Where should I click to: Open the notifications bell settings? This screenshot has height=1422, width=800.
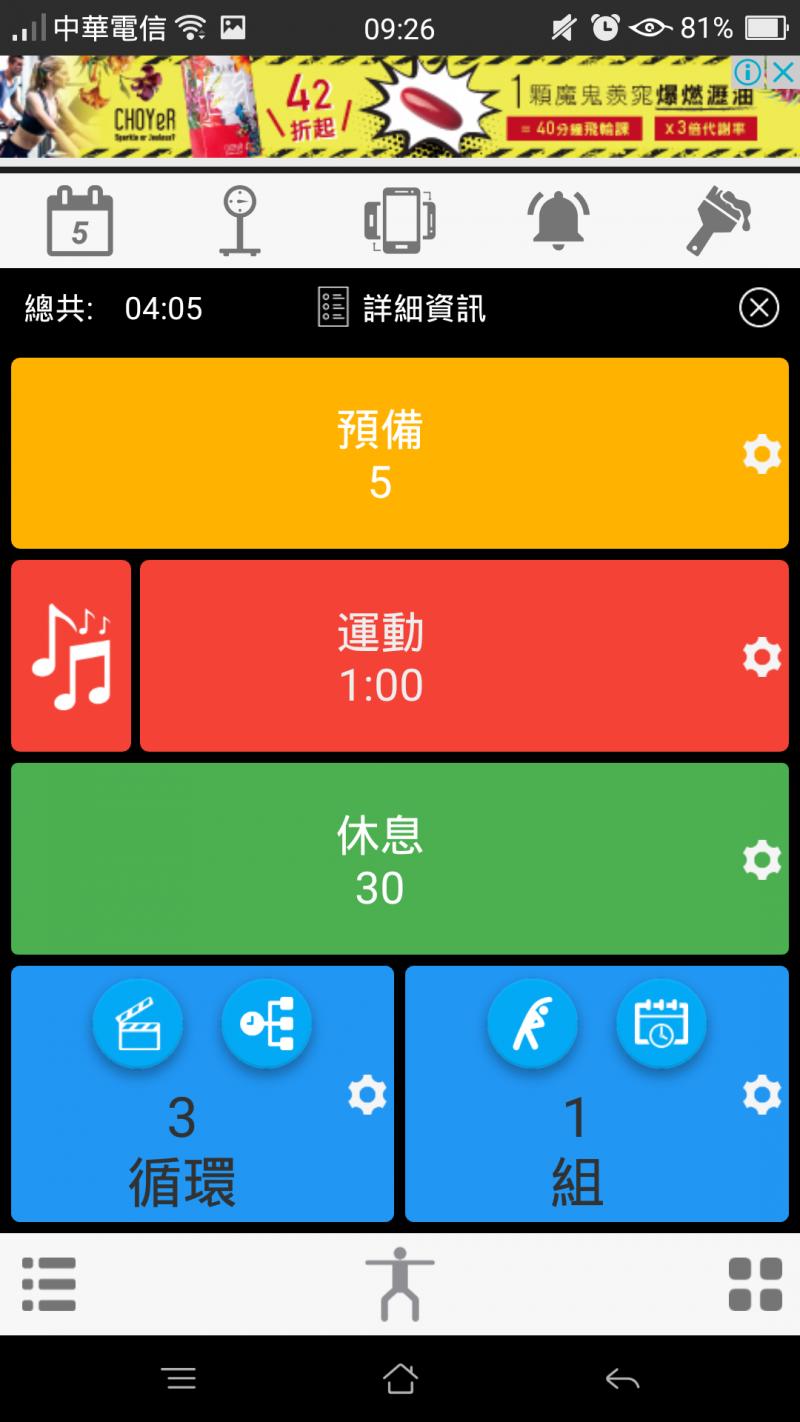tap(558, 221)
